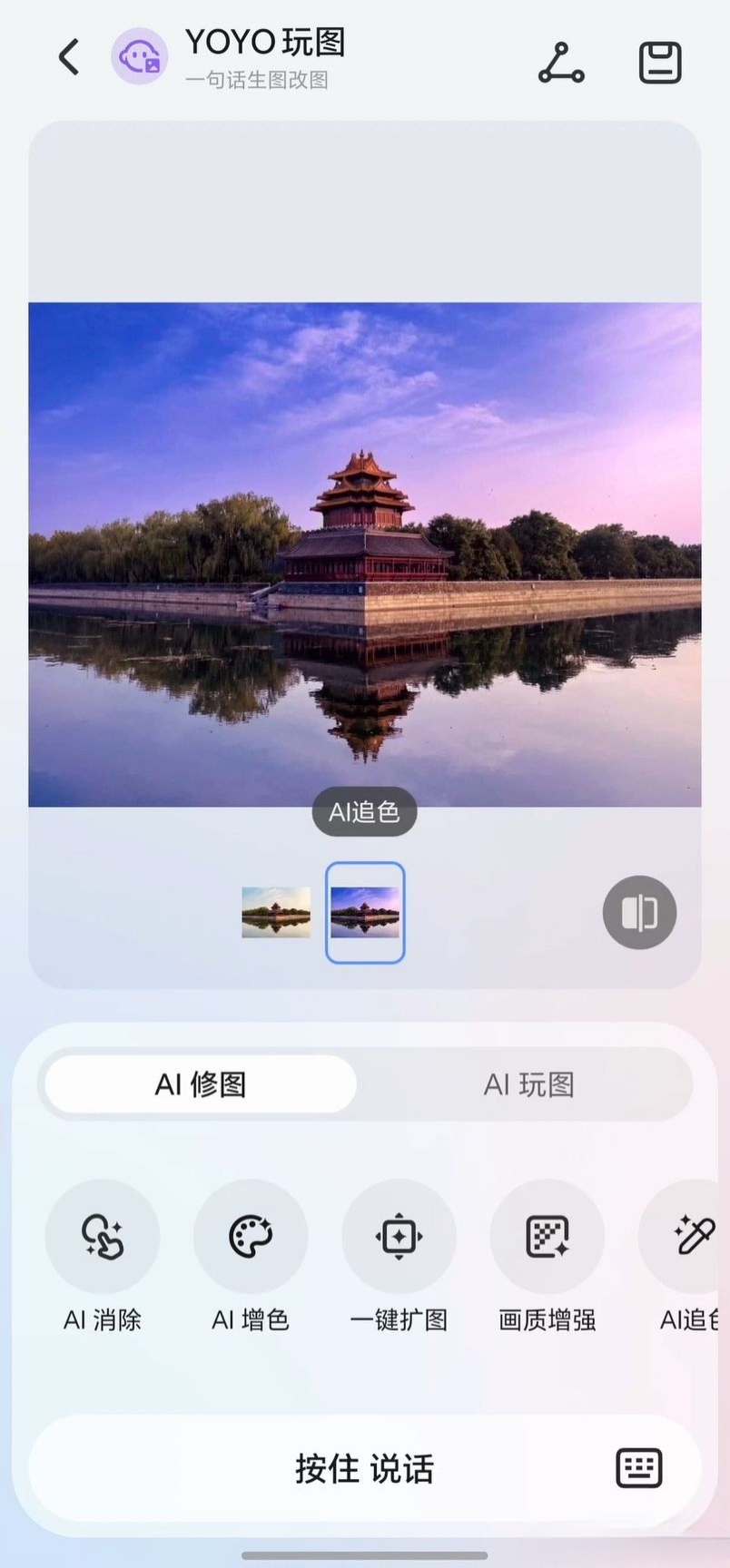The image size is (730, 1568).
Task: Select the original image thumbnail
Action: click(276, 912)
